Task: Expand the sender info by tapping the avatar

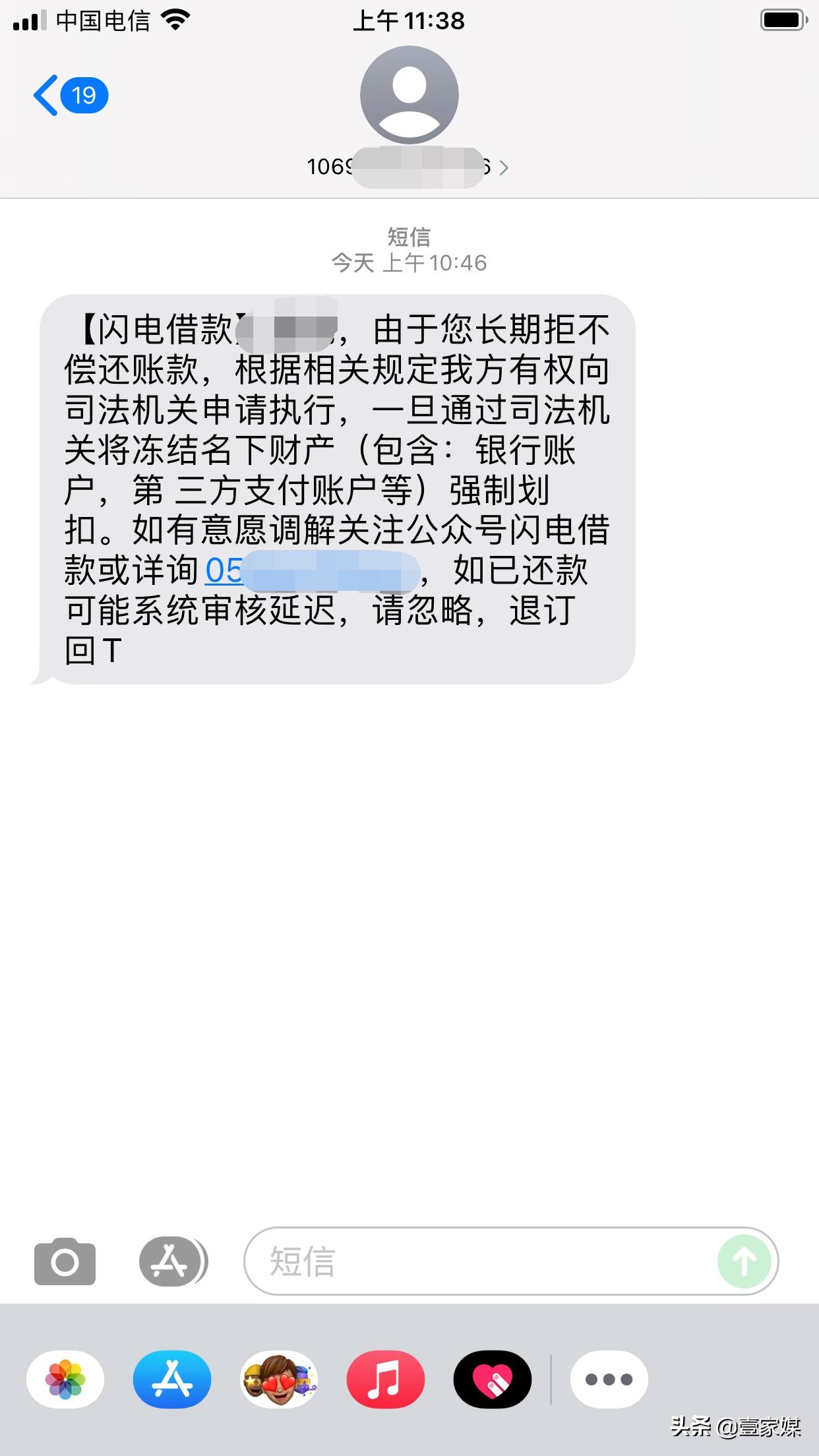Action: (x=409, y=94)
